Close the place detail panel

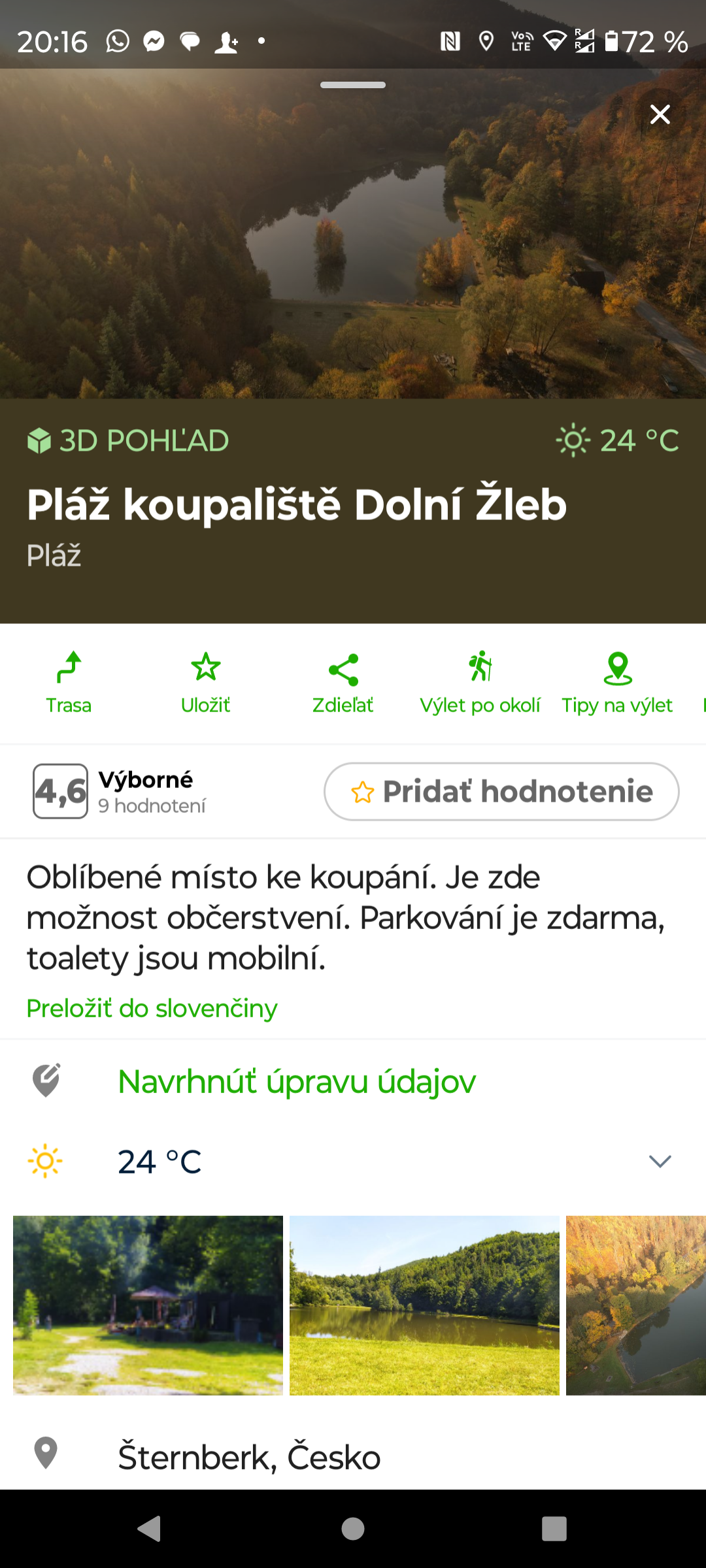[x=660, y=114]
